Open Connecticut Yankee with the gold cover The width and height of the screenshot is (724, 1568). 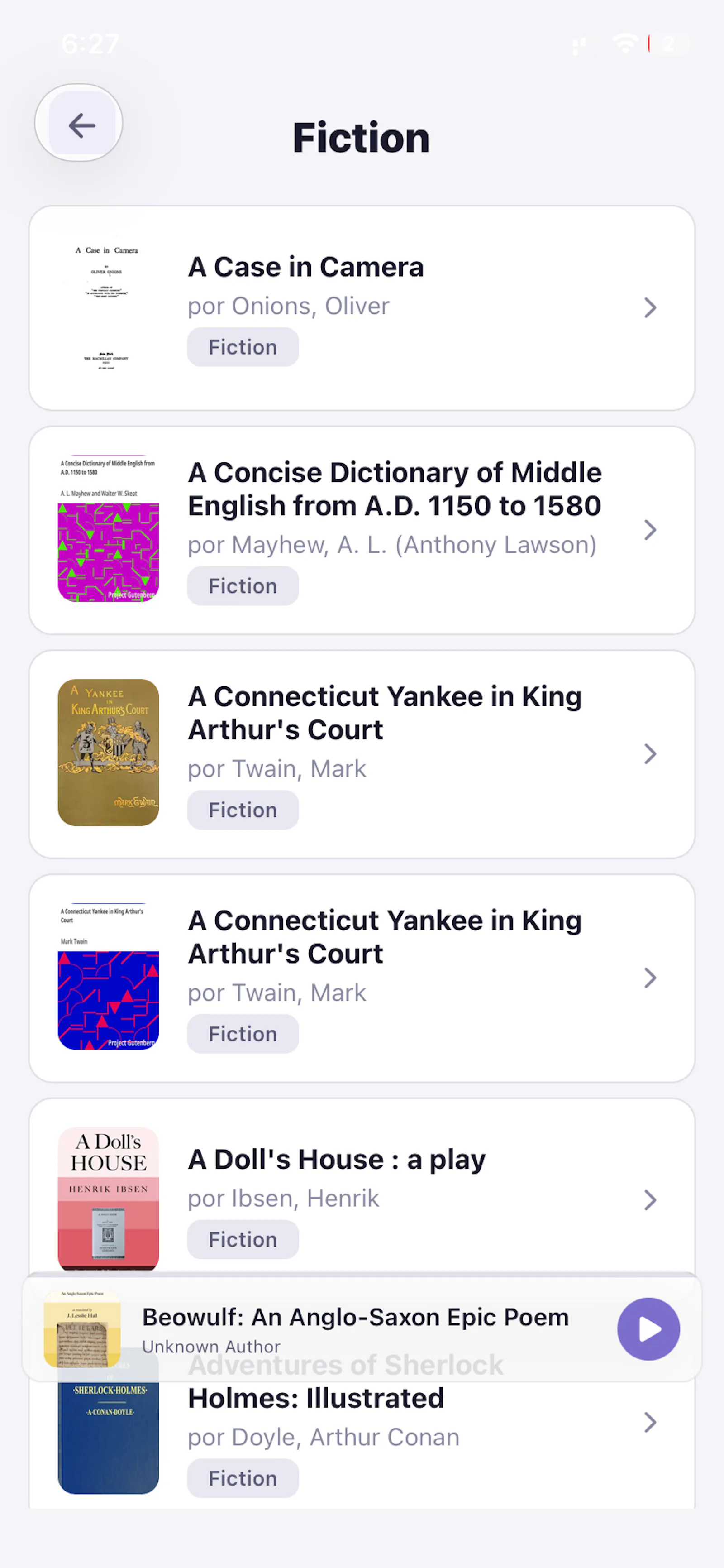[x=362, y=754]
